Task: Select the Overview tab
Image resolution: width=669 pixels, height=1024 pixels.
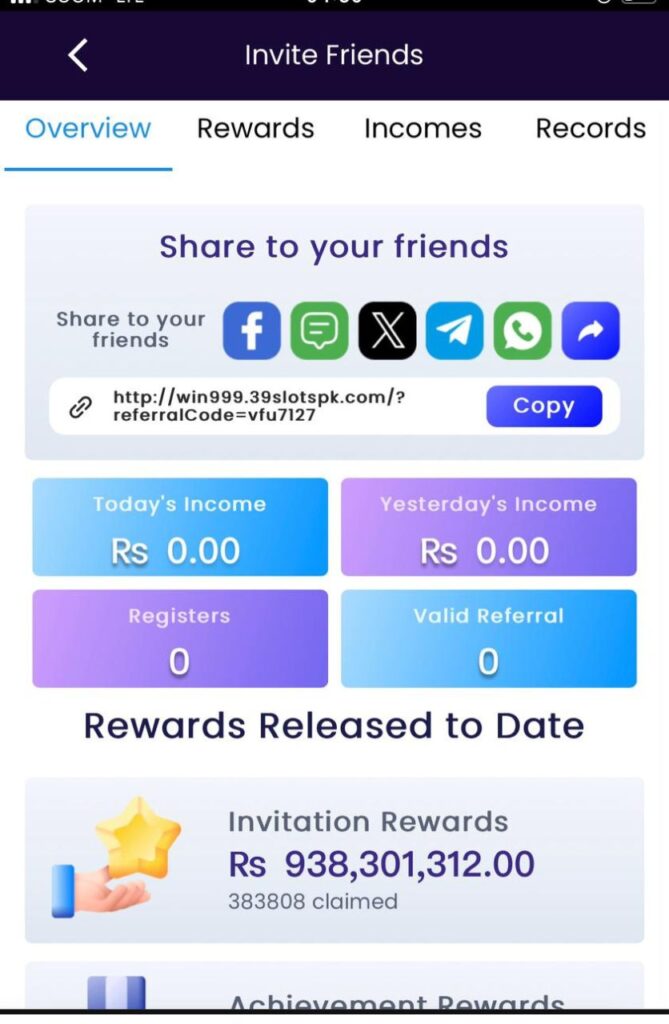Action: pyautogui.click(x=88, y=129)
